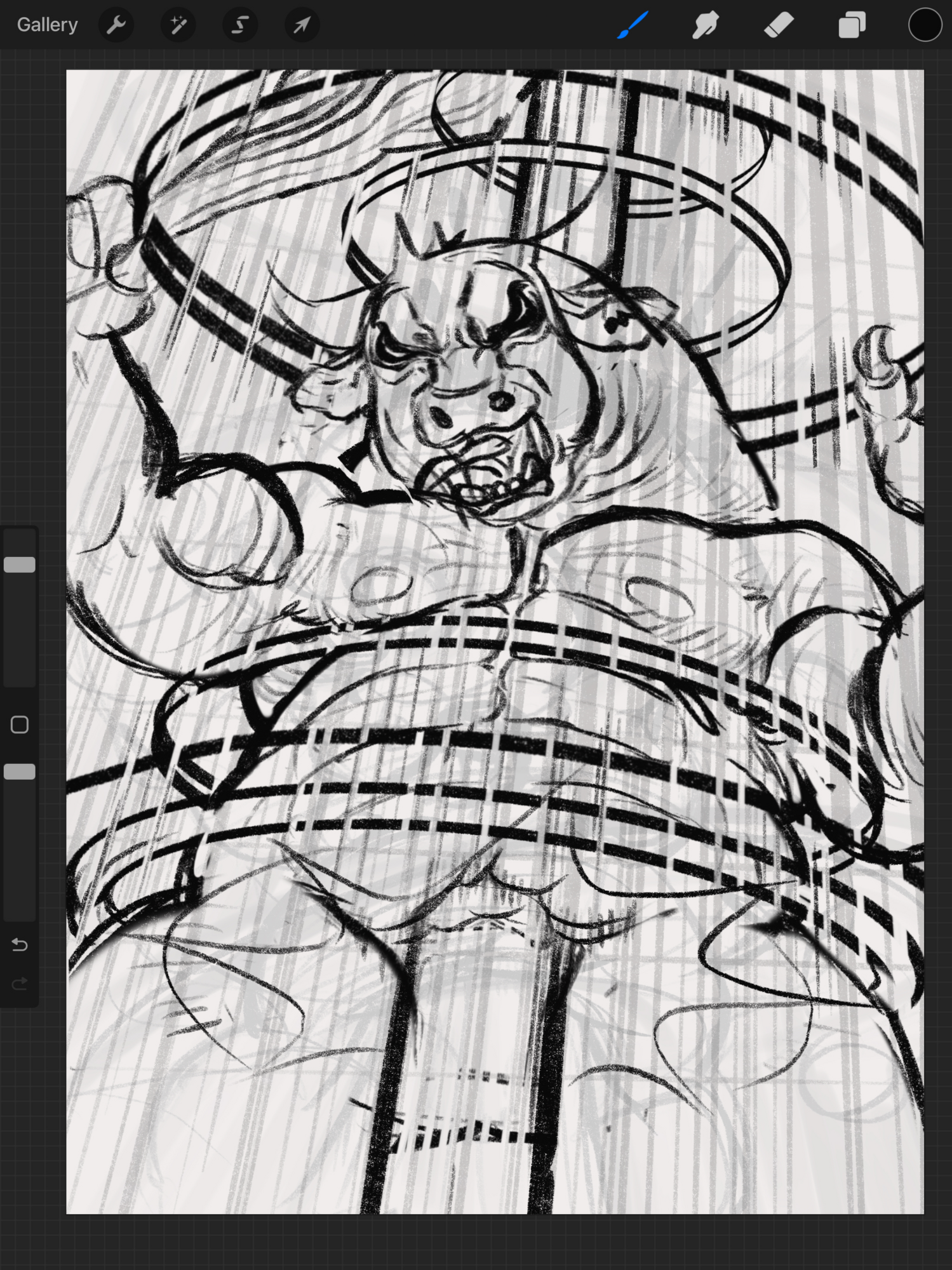952x1270 pixels.
Task: Select the Smudge tool
Action: coord(706,25)
